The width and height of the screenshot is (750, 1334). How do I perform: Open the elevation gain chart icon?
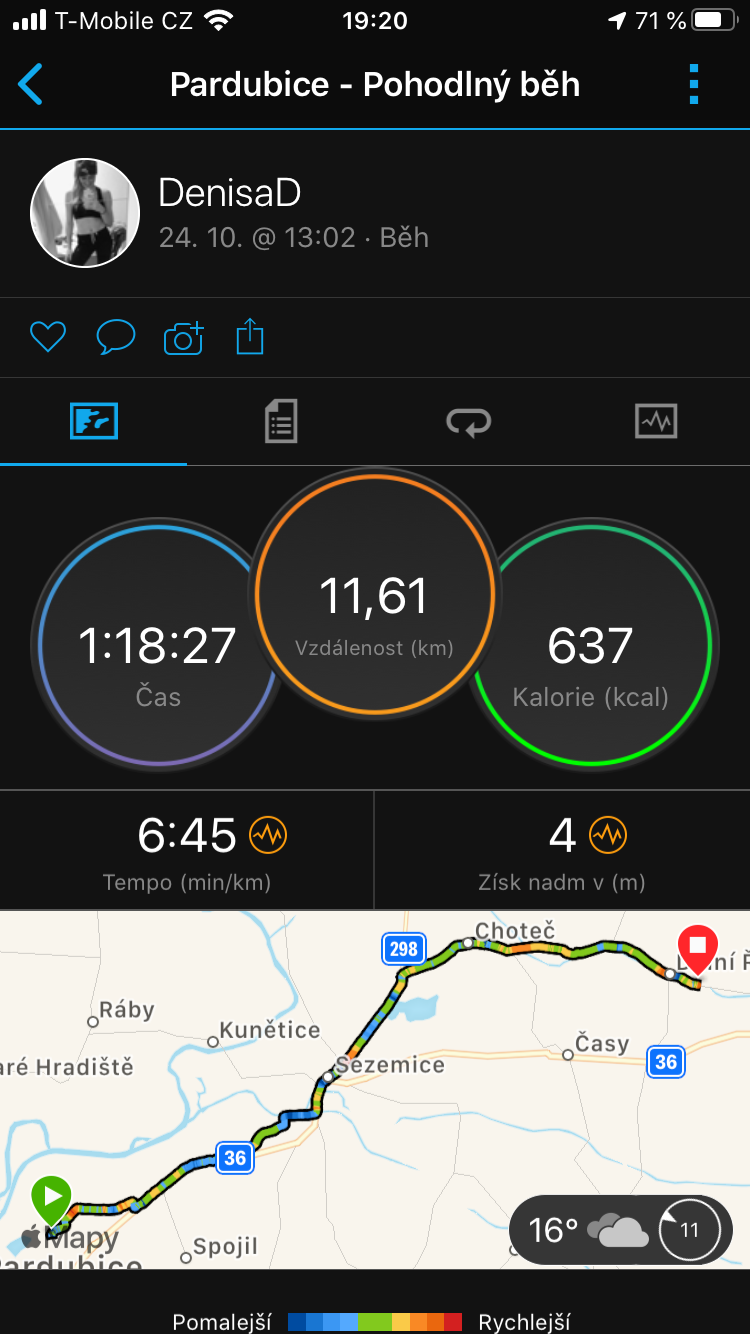pyautogui.click(x=607, y=834)
